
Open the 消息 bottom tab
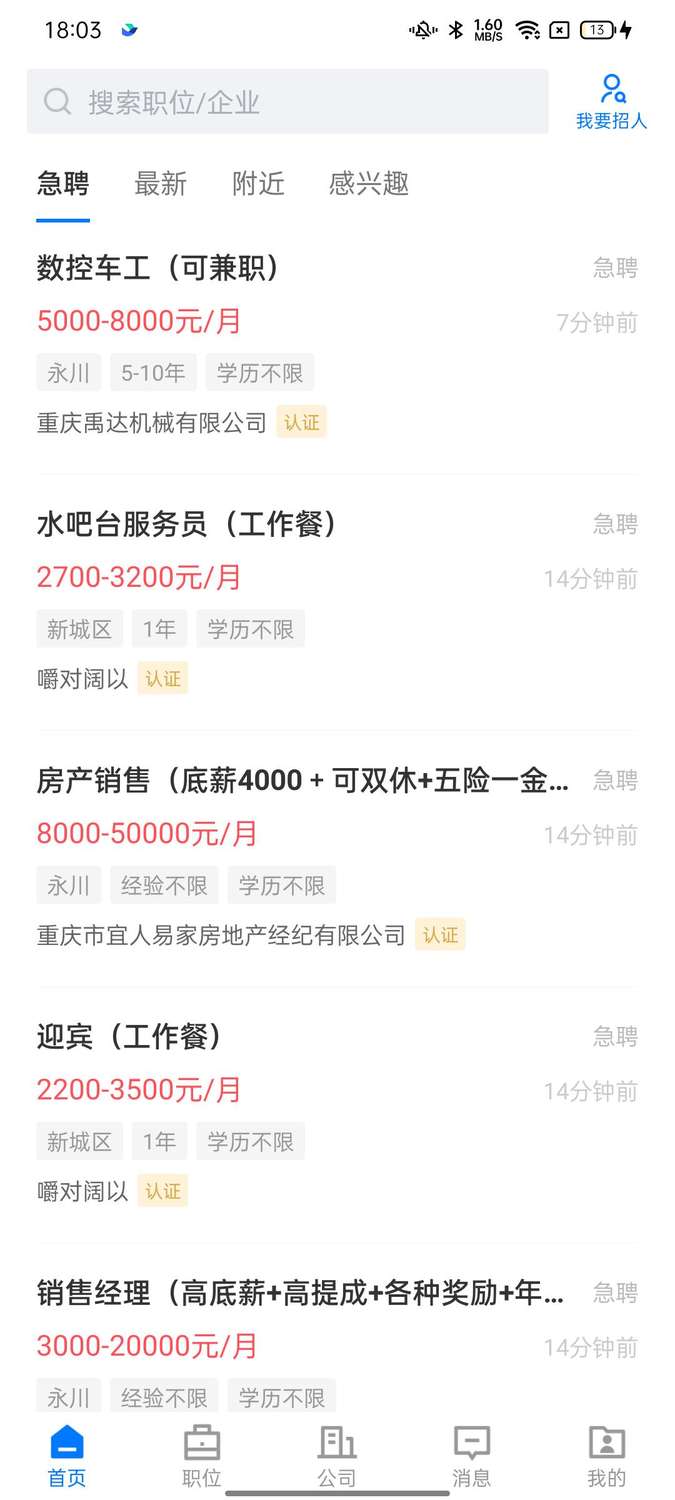472,1456
